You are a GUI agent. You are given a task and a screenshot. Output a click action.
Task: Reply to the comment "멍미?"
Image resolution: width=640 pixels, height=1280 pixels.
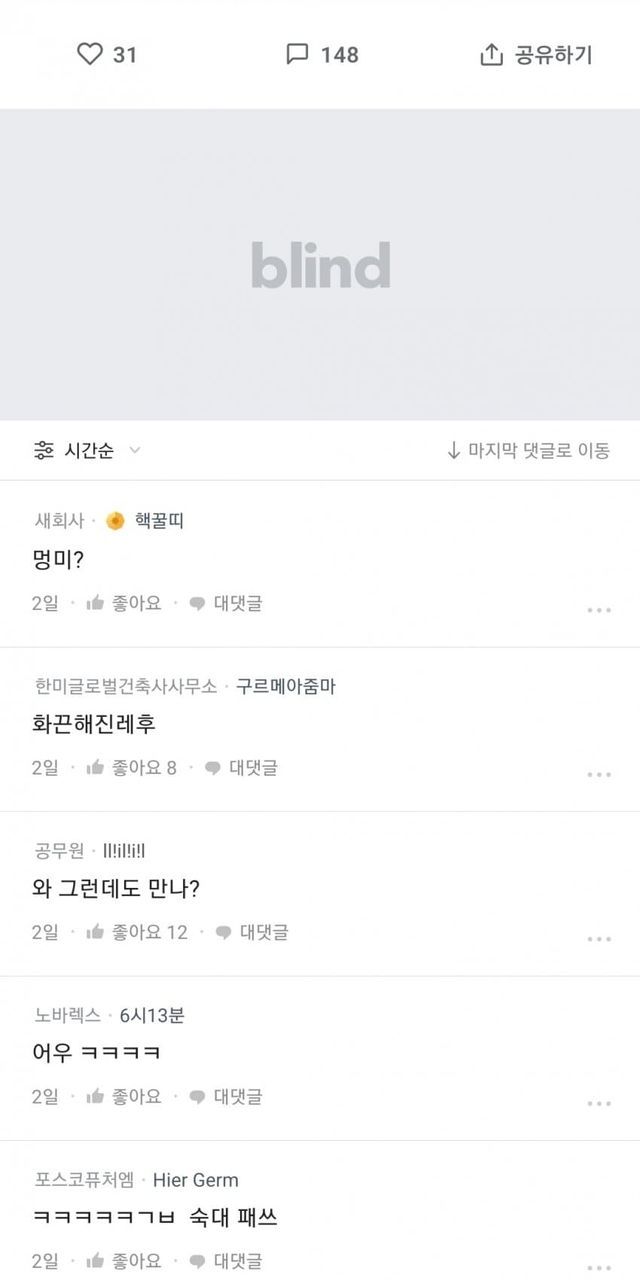[225, 603]
